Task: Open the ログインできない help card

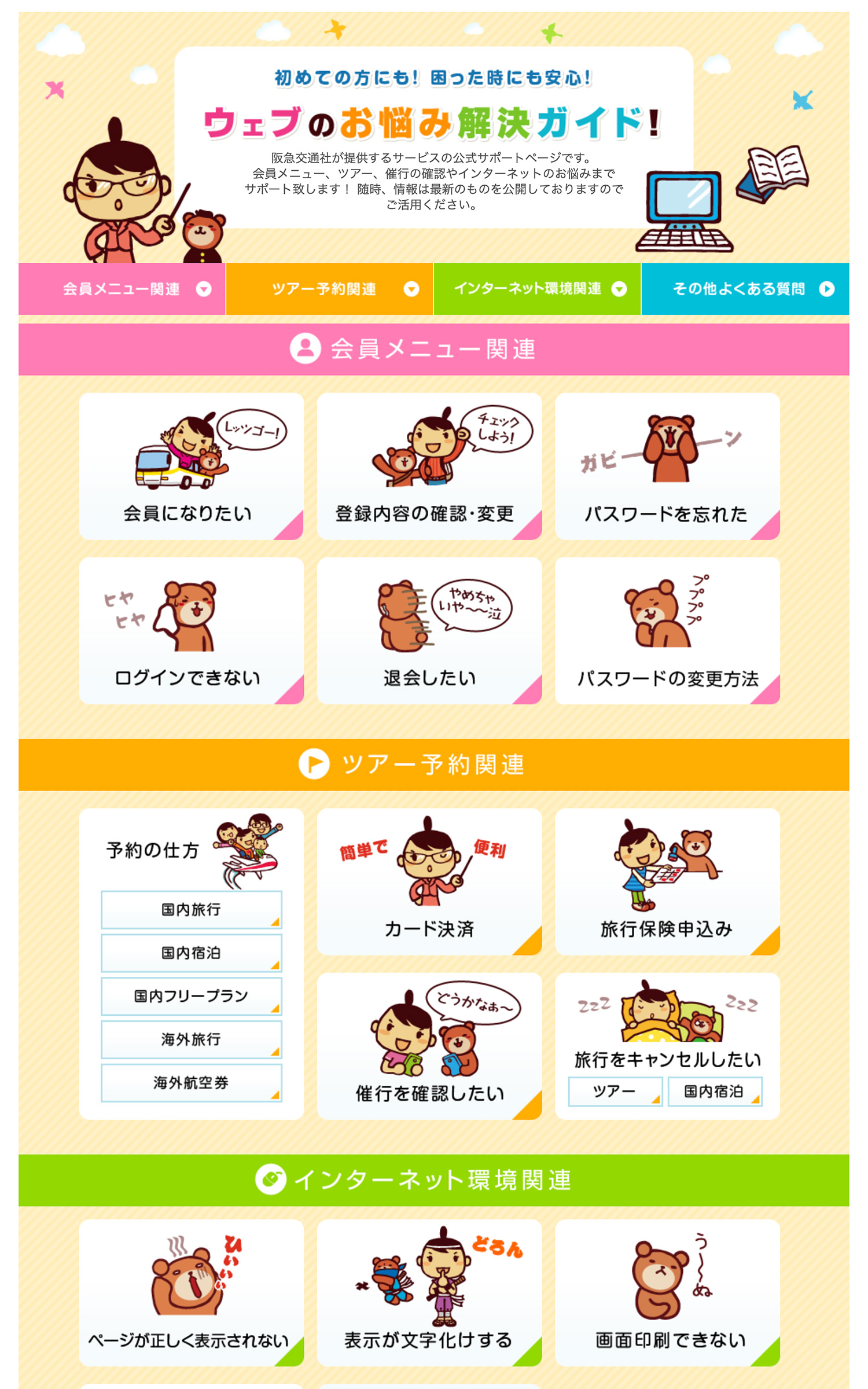Action: [x=191, y=631]
